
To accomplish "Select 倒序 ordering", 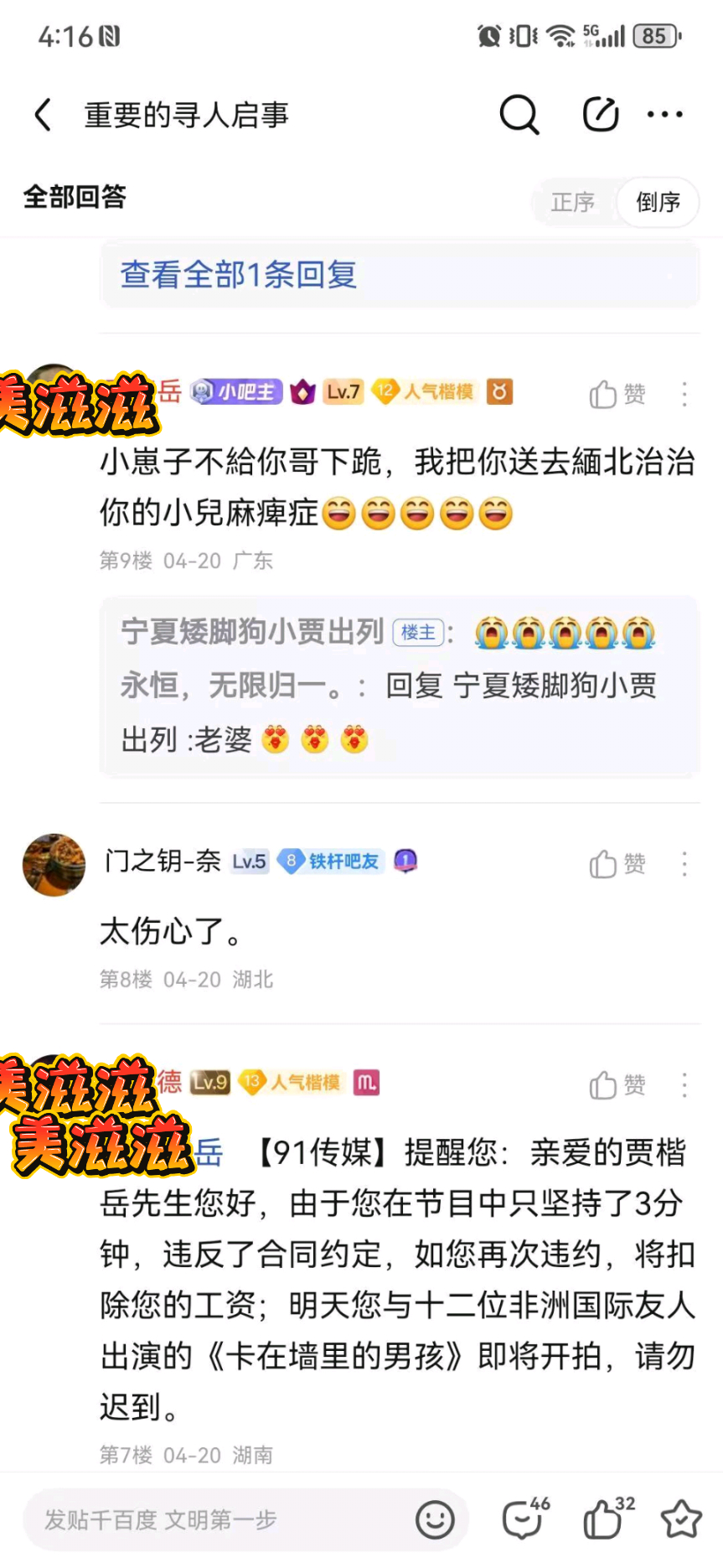I will pyautogui.click(x=658, y=202).
